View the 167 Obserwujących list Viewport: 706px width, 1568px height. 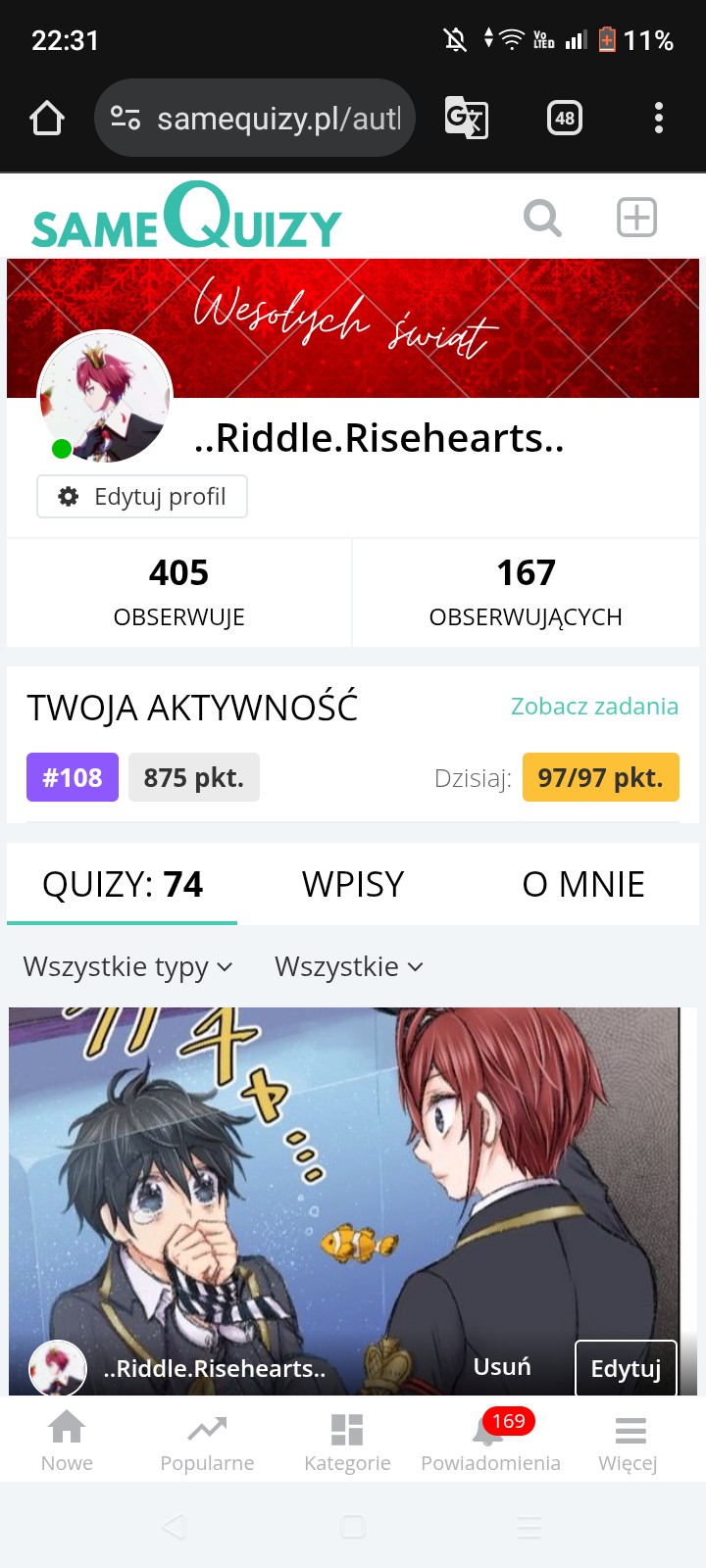pyautogui.click(x=526, y=592)
